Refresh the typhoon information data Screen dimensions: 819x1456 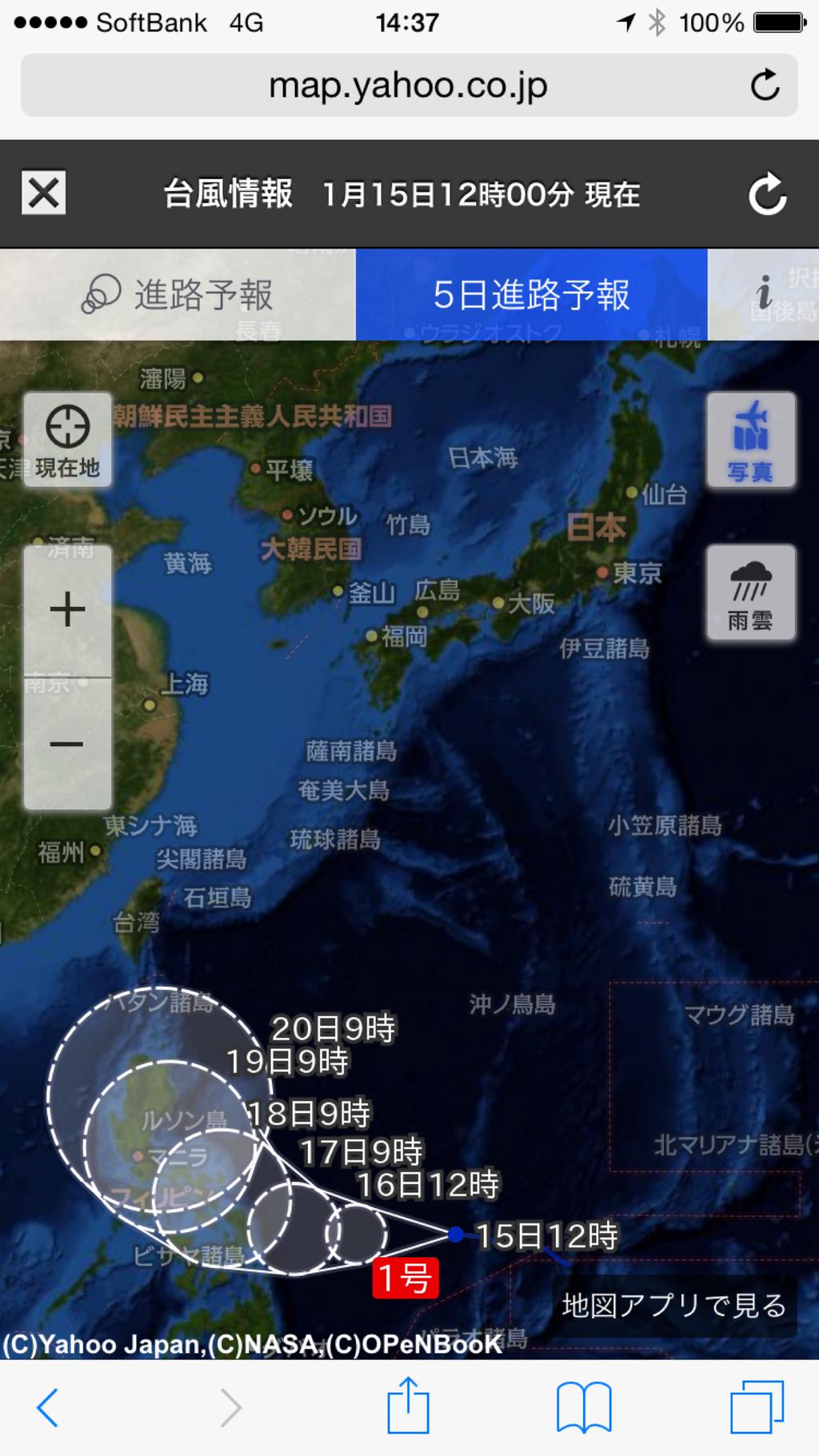(767, 193)
